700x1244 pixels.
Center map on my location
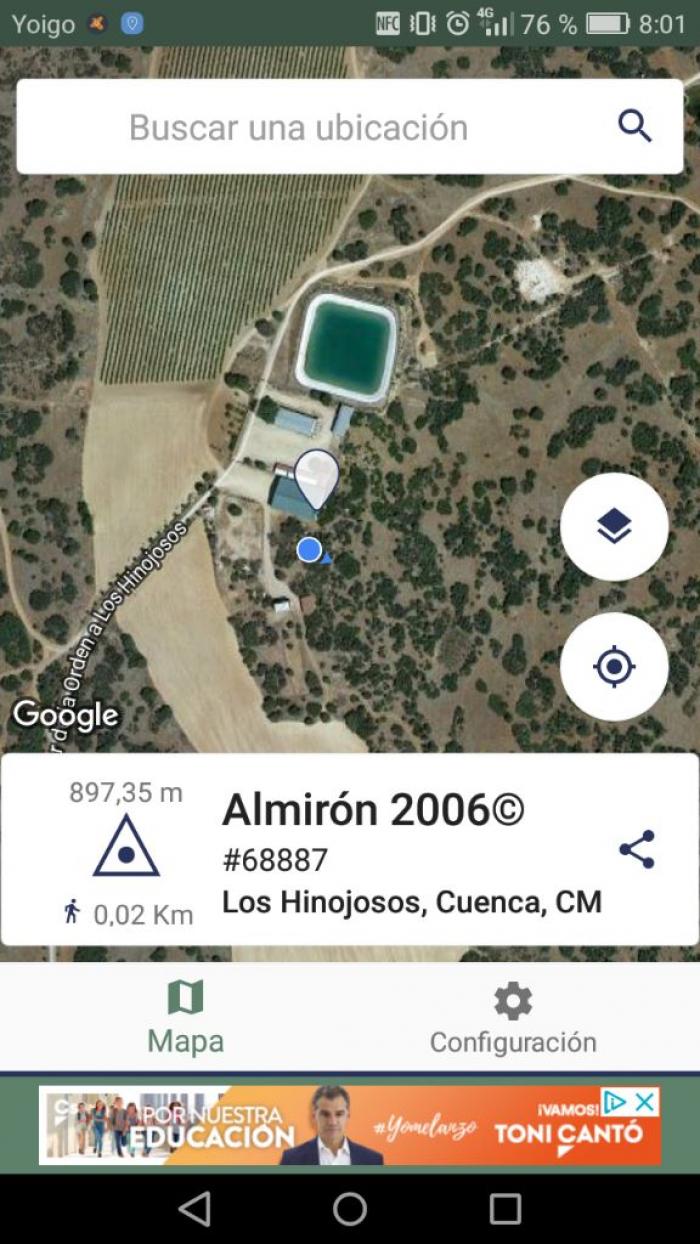(614, 667)
